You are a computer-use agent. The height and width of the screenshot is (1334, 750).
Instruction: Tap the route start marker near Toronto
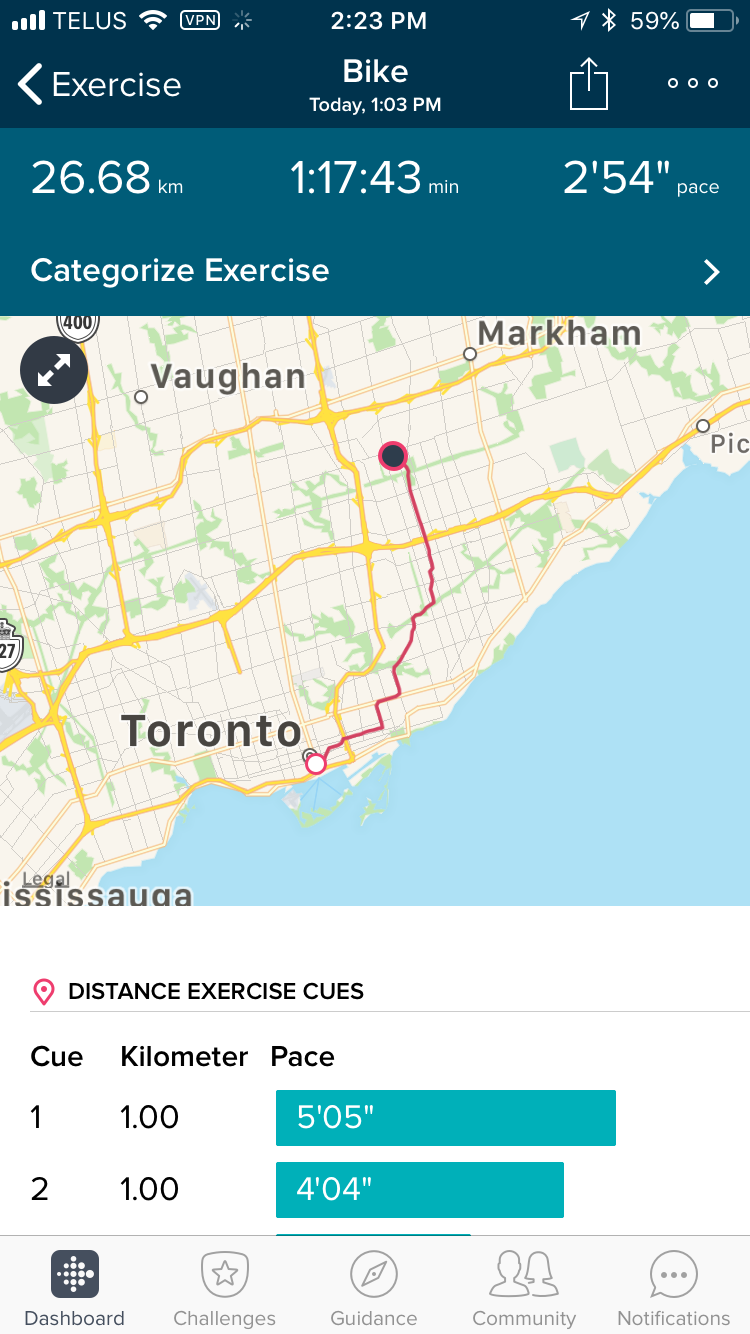(316, 763)
